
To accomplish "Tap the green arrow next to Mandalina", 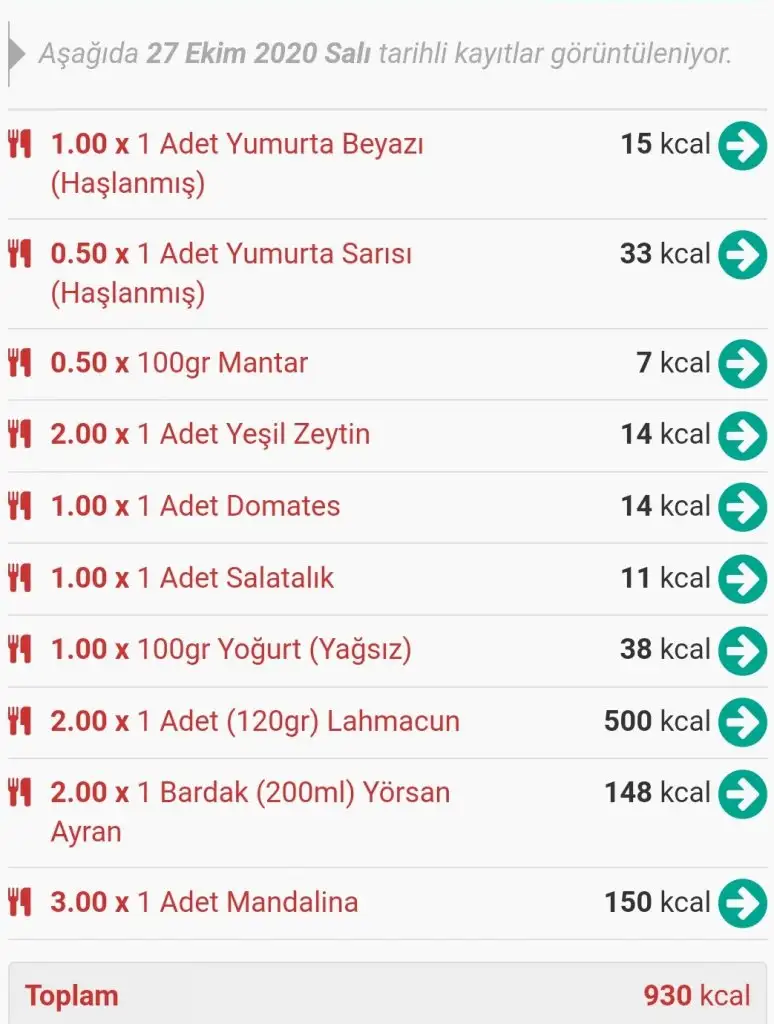I will (742, 903).
